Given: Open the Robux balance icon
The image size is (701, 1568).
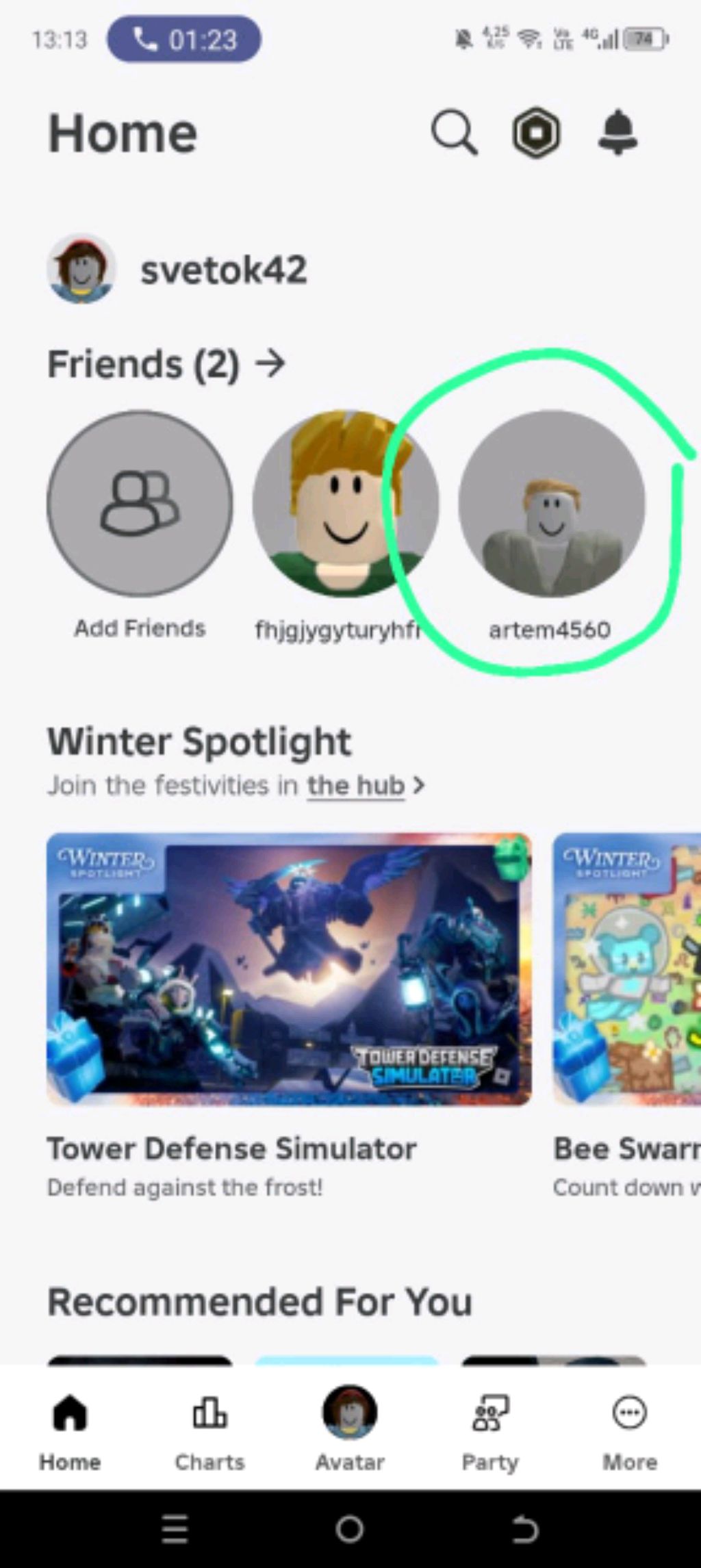Looking at the screenshot, I should click(x=536, y=133).
